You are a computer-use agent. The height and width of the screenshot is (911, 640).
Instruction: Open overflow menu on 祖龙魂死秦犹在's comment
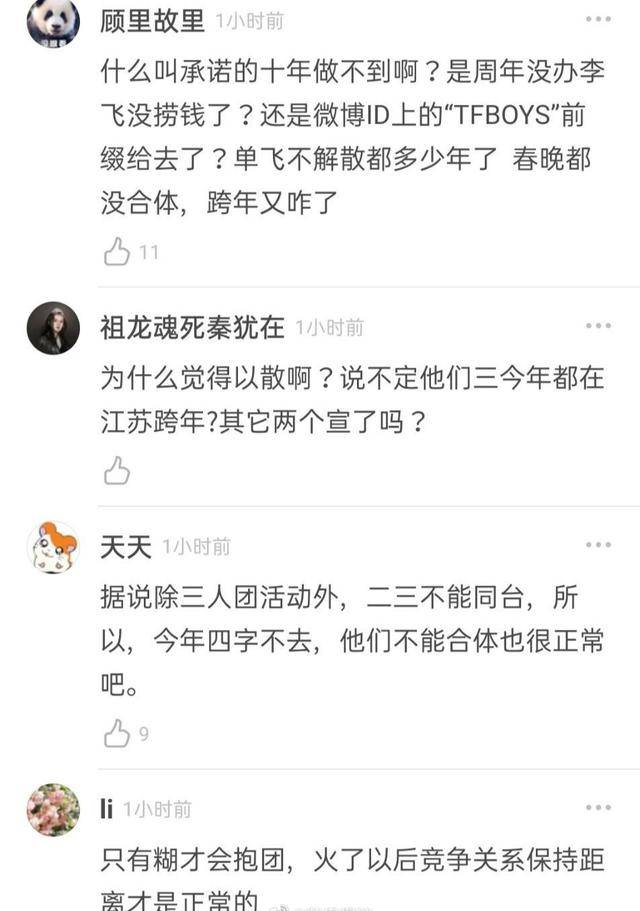pos(598,326)
